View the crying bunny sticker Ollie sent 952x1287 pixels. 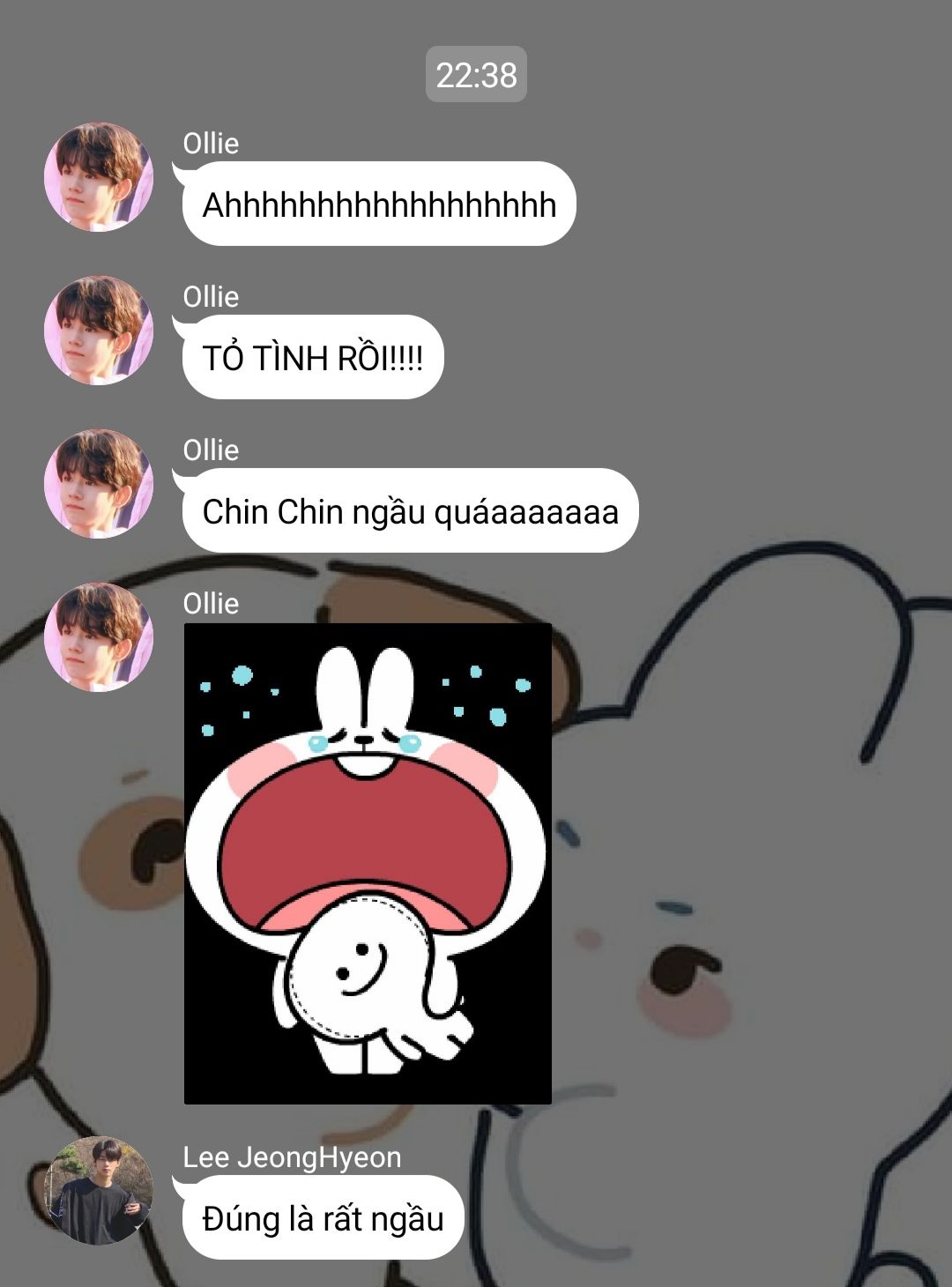click(368, 863)
